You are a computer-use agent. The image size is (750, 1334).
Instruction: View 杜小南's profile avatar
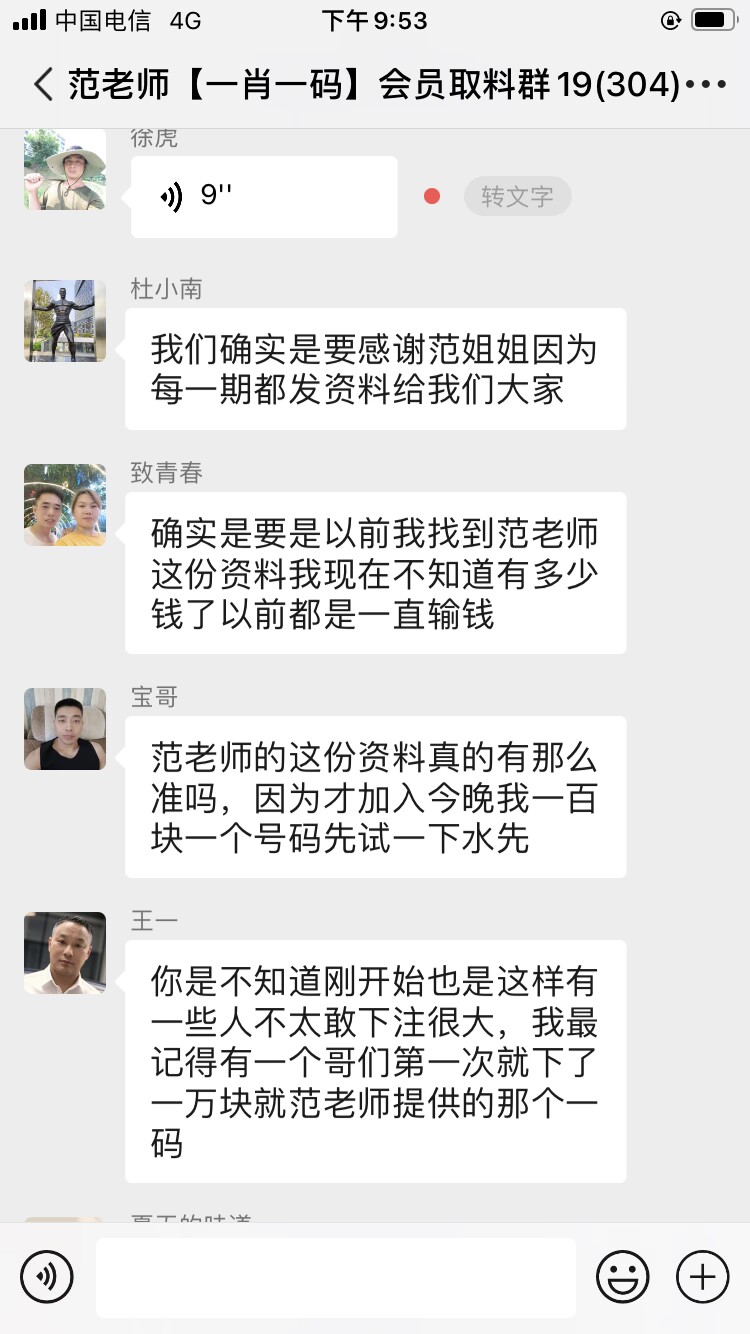tap(65, 321)
